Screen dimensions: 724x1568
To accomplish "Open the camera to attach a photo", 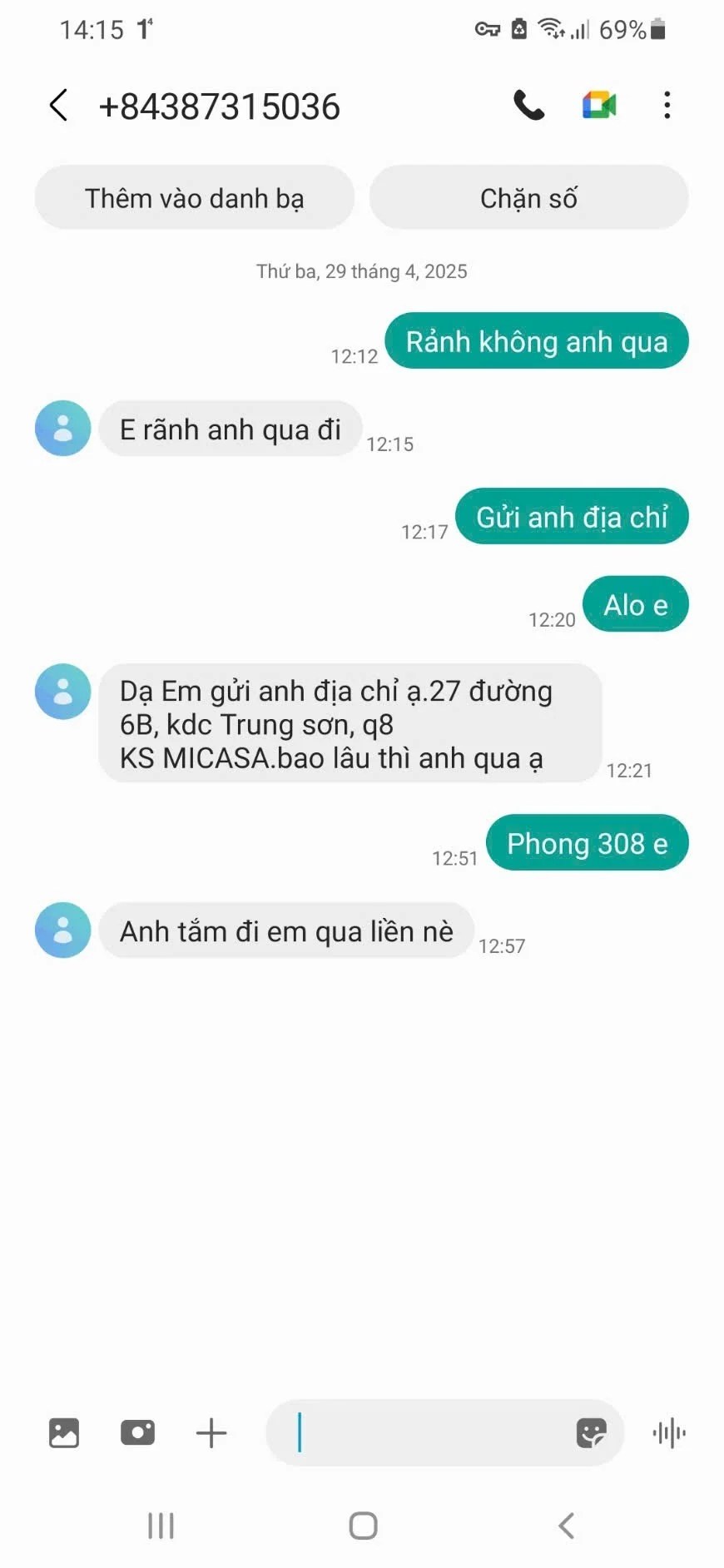I will click(x=137, y=1432).
